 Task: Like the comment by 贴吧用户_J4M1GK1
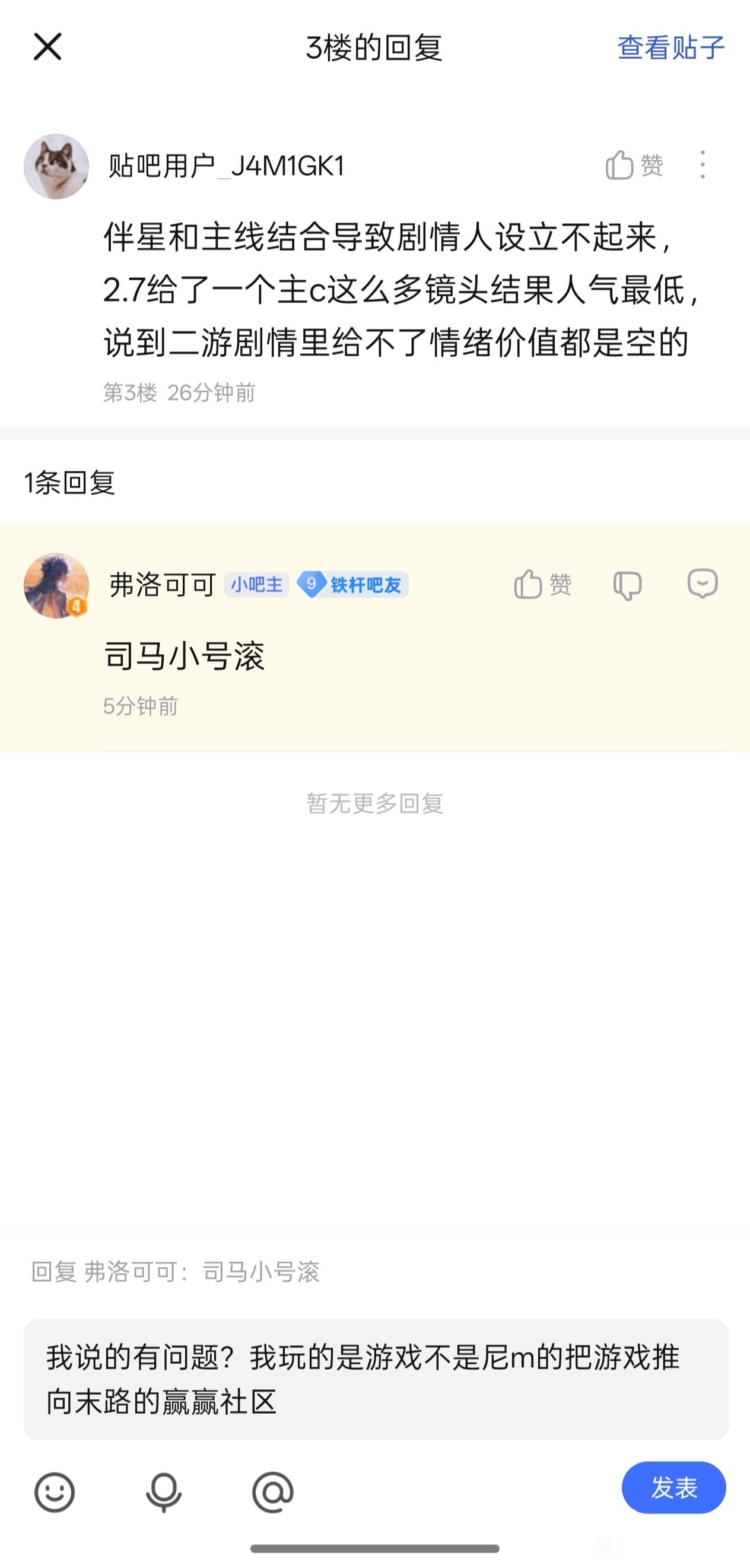[x=633, y=165]
